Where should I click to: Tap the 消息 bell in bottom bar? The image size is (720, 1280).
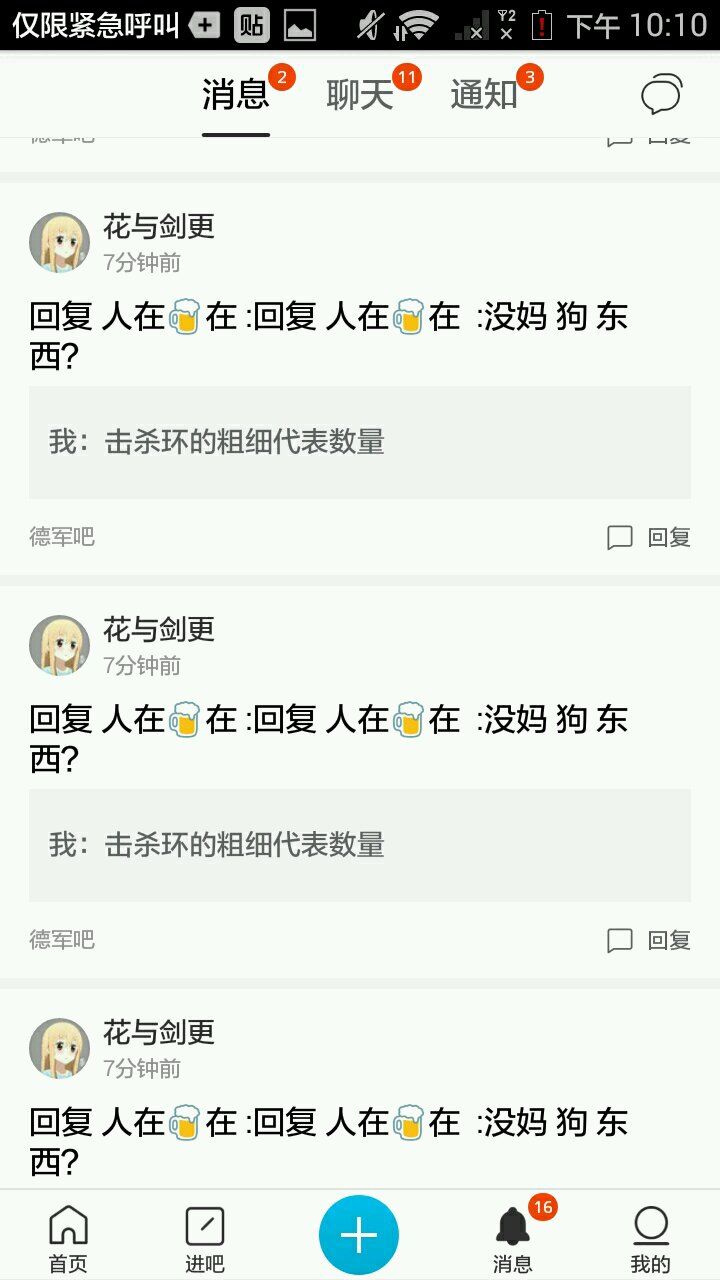point(513,1238)
